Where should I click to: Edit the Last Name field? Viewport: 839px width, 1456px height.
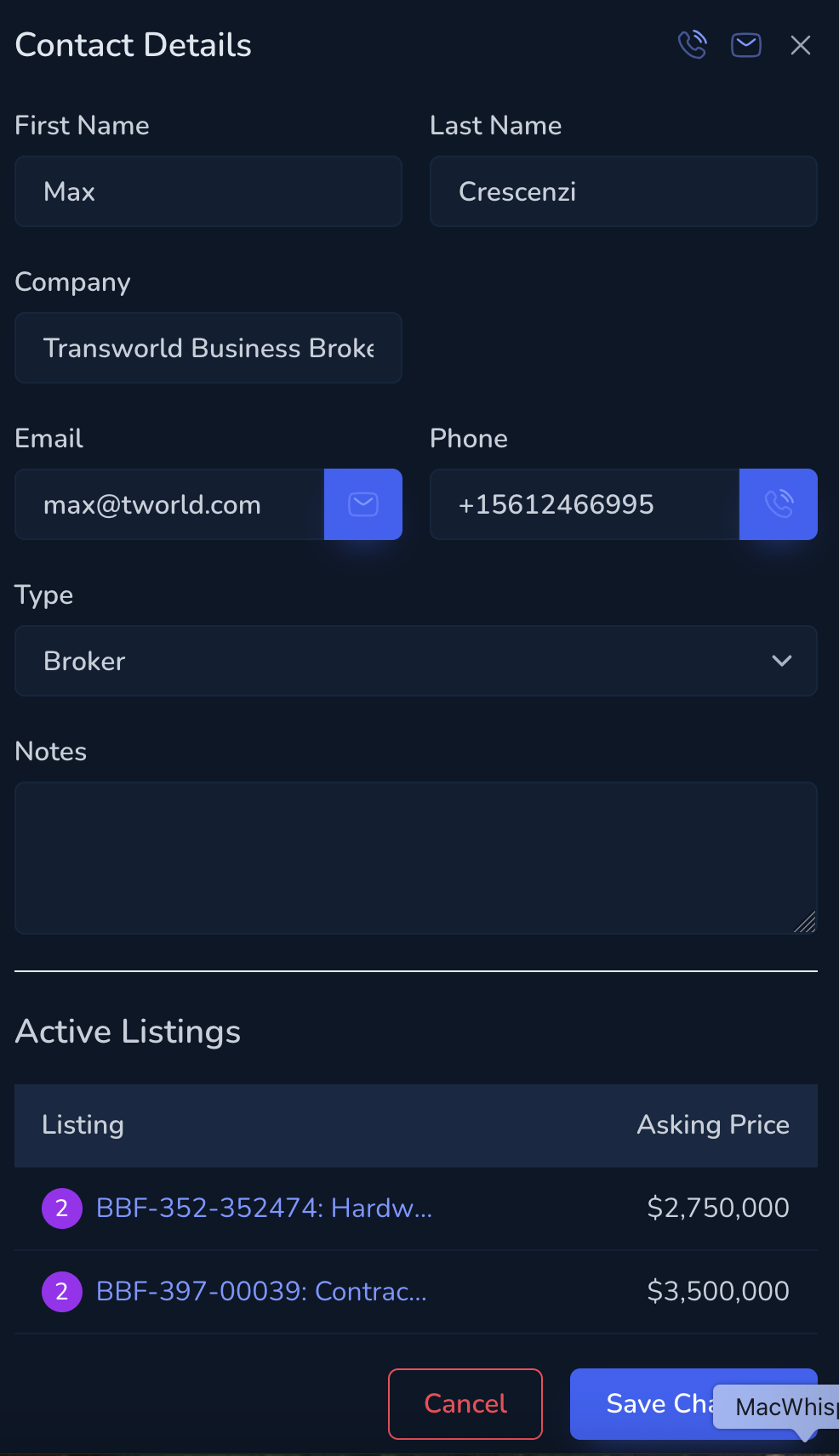click(623, 191)
